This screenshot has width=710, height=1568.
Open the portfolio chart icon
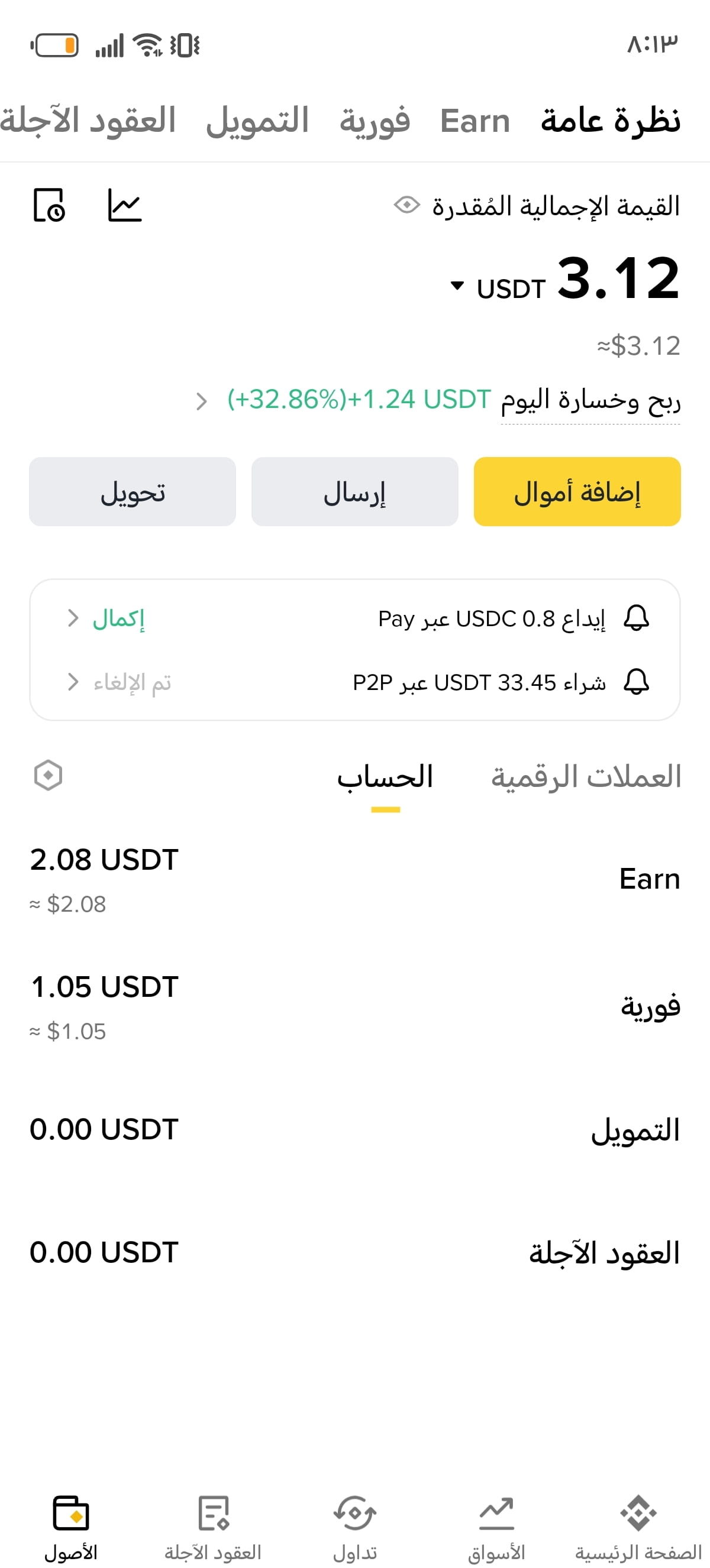(125, 205)
